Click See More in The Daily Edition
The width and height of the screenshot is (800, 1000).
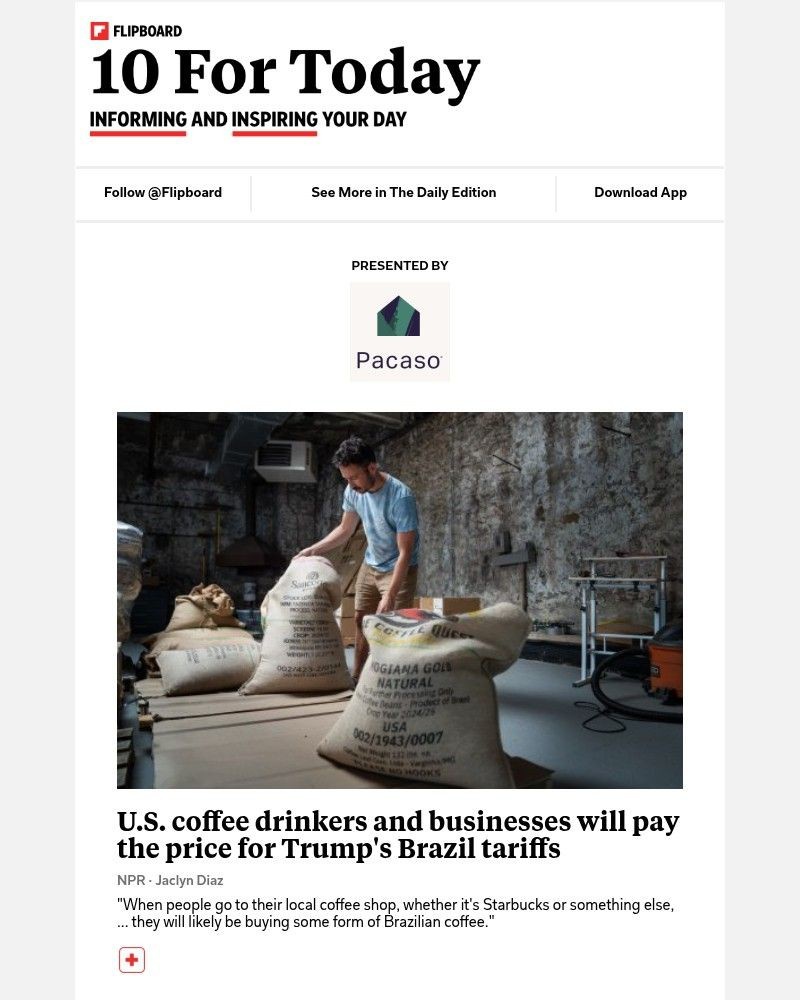click(x=404, y=192)
